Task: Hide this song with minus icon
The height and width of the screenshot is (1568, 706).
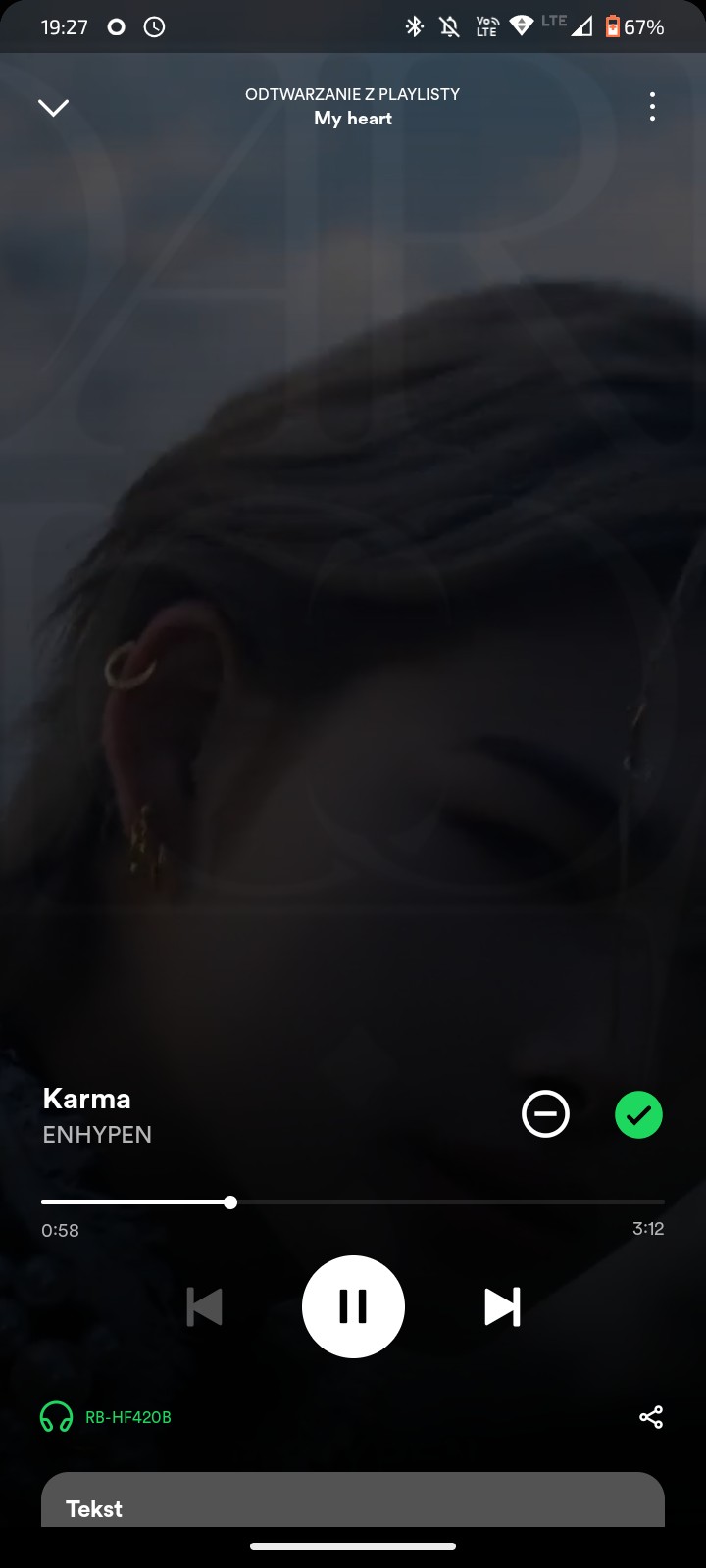Action: click(x=545, y=1114)
